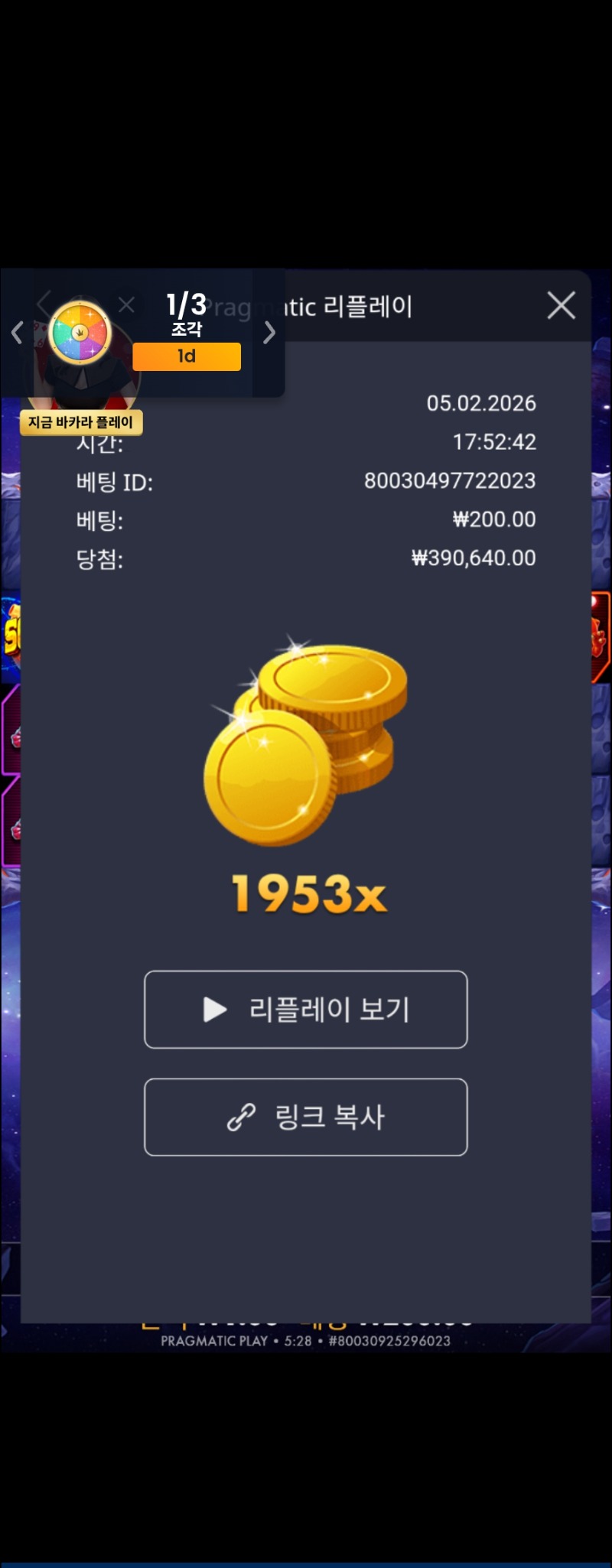This screenshot has width=612, height=1568.
Task: Tap the 리플레이 보기 button
Action: 305,1009
